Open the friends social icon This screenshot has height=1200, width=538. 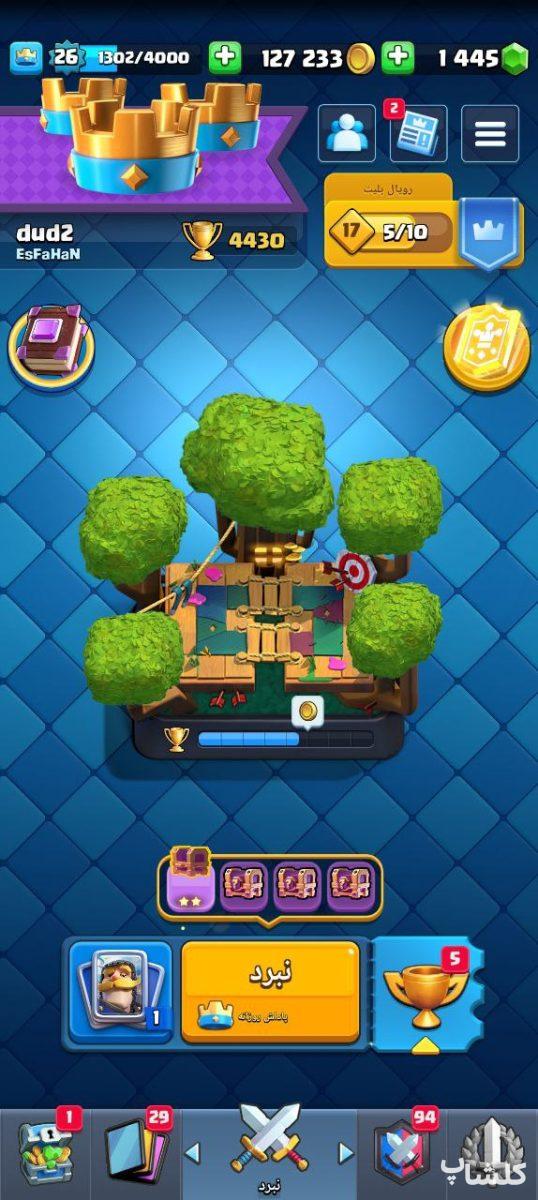[x=347, y=133]
